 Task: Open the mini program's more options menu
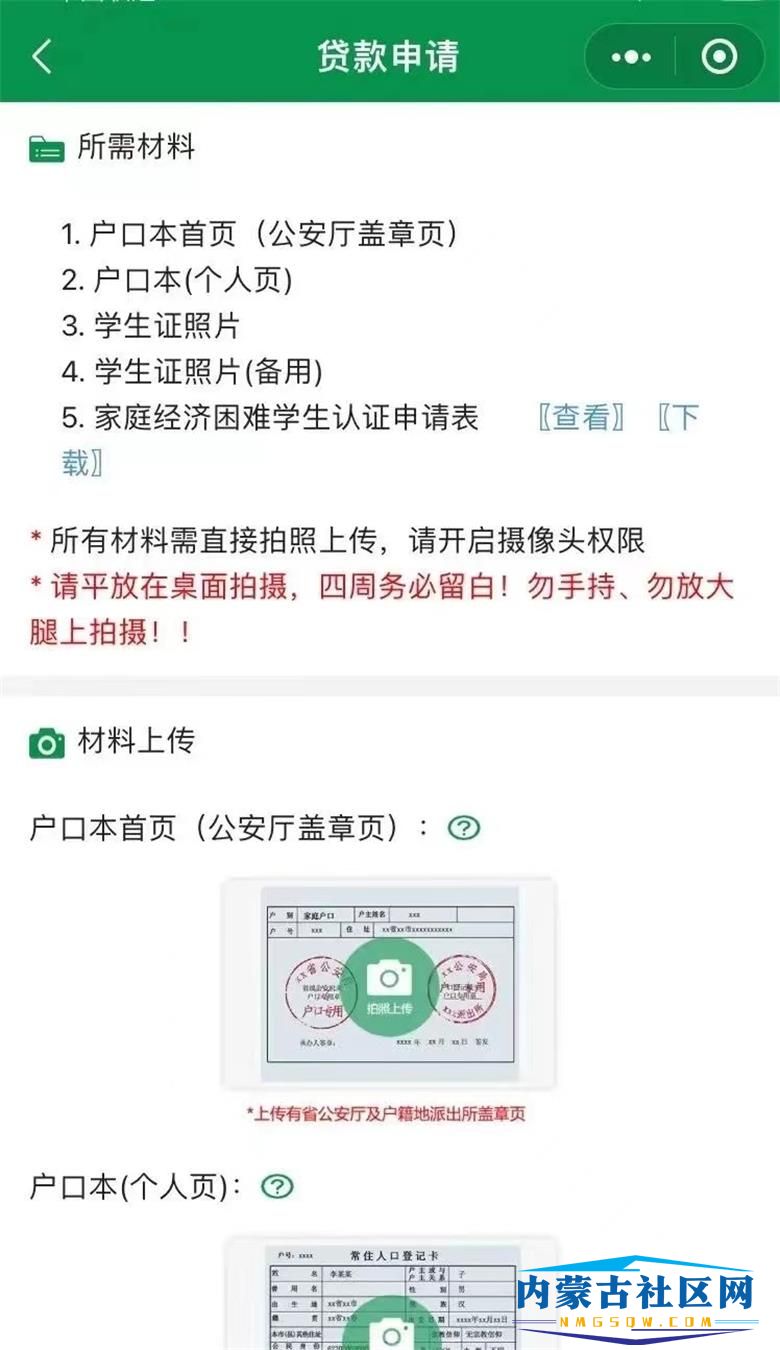[631, 57]
